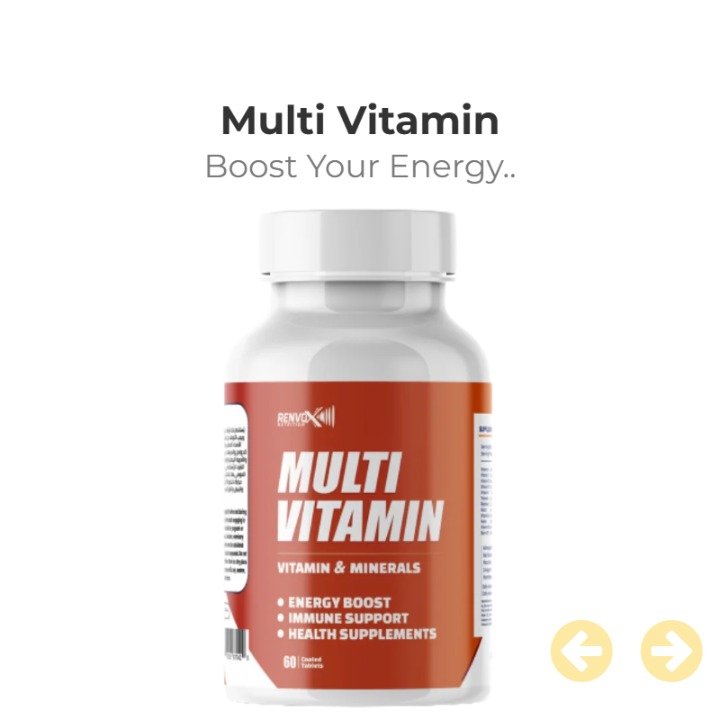The width and height of the screenshot is (720, 720).
Task: Go to the previous product slide
Action: point(581,651)
